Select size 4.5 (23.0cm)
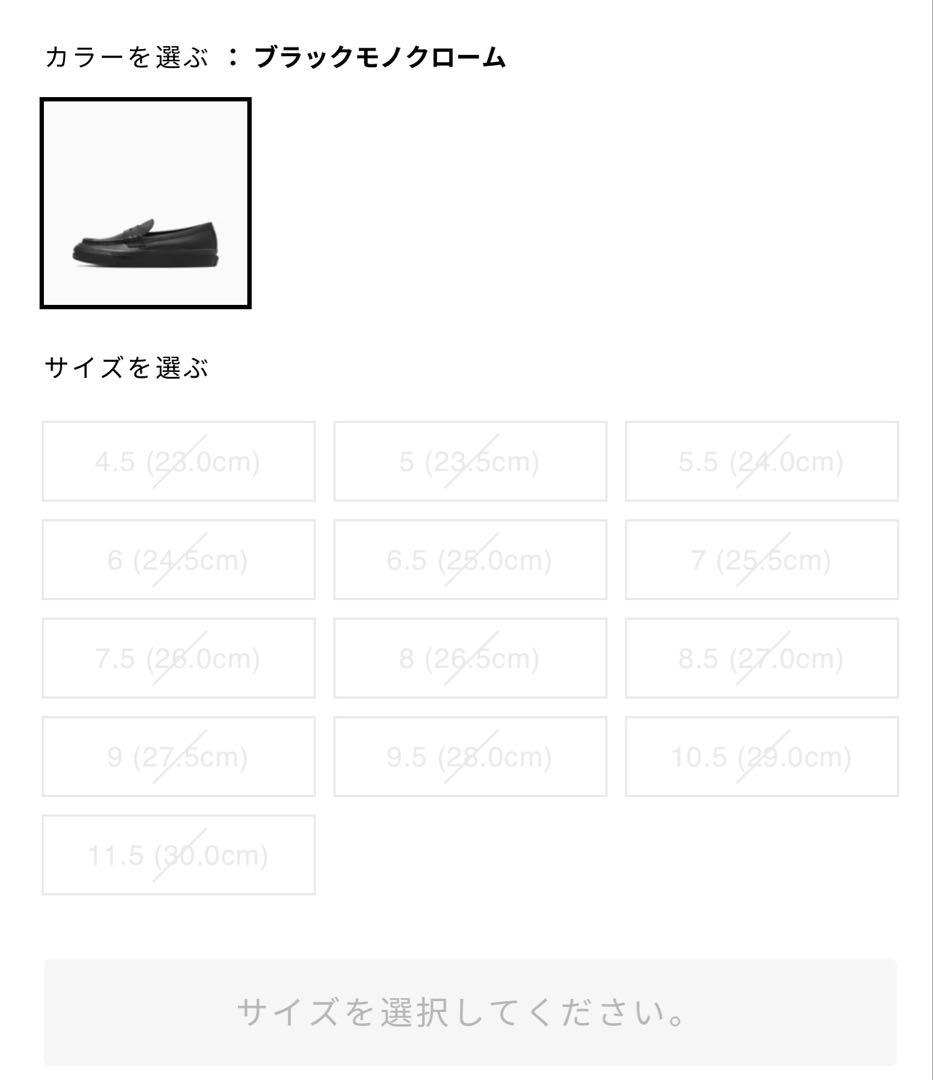Image resolution: width=933 pixels, height=1080 pixels. coord(178,461)
